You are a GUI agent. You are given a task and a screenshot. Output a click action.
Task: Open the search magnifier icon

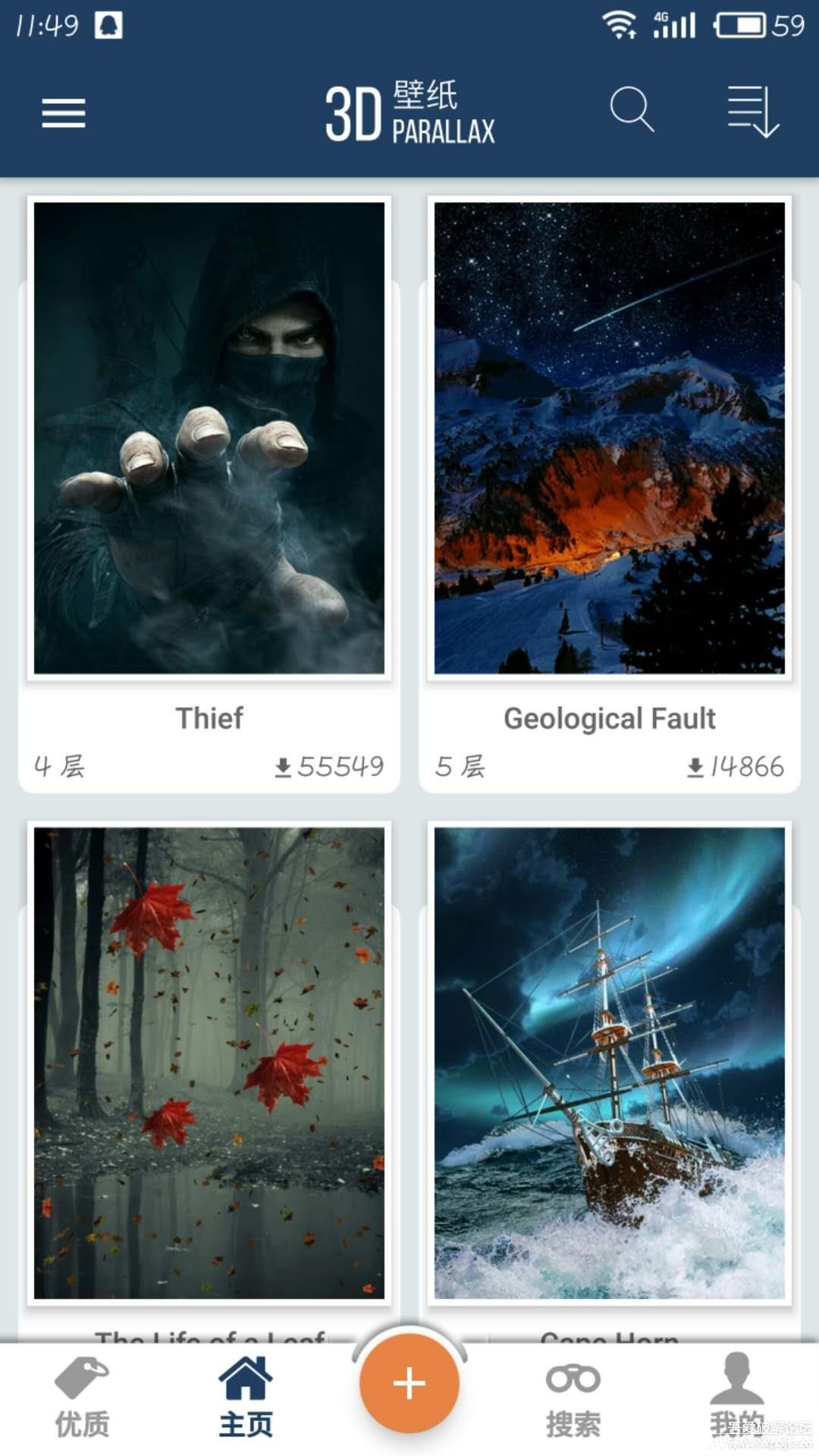click(x=632, y=111)
